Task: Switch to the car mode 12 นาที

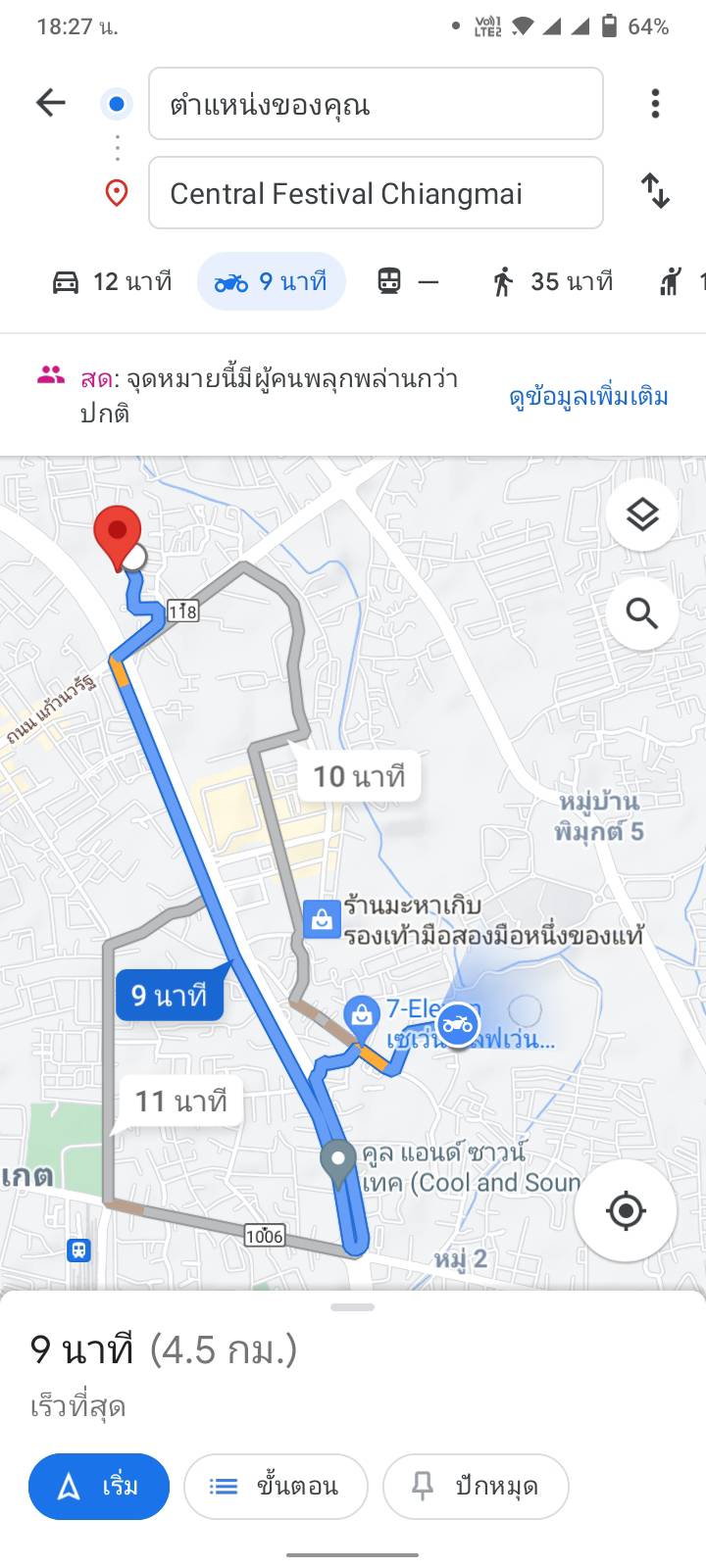Action: coord(112,282)
